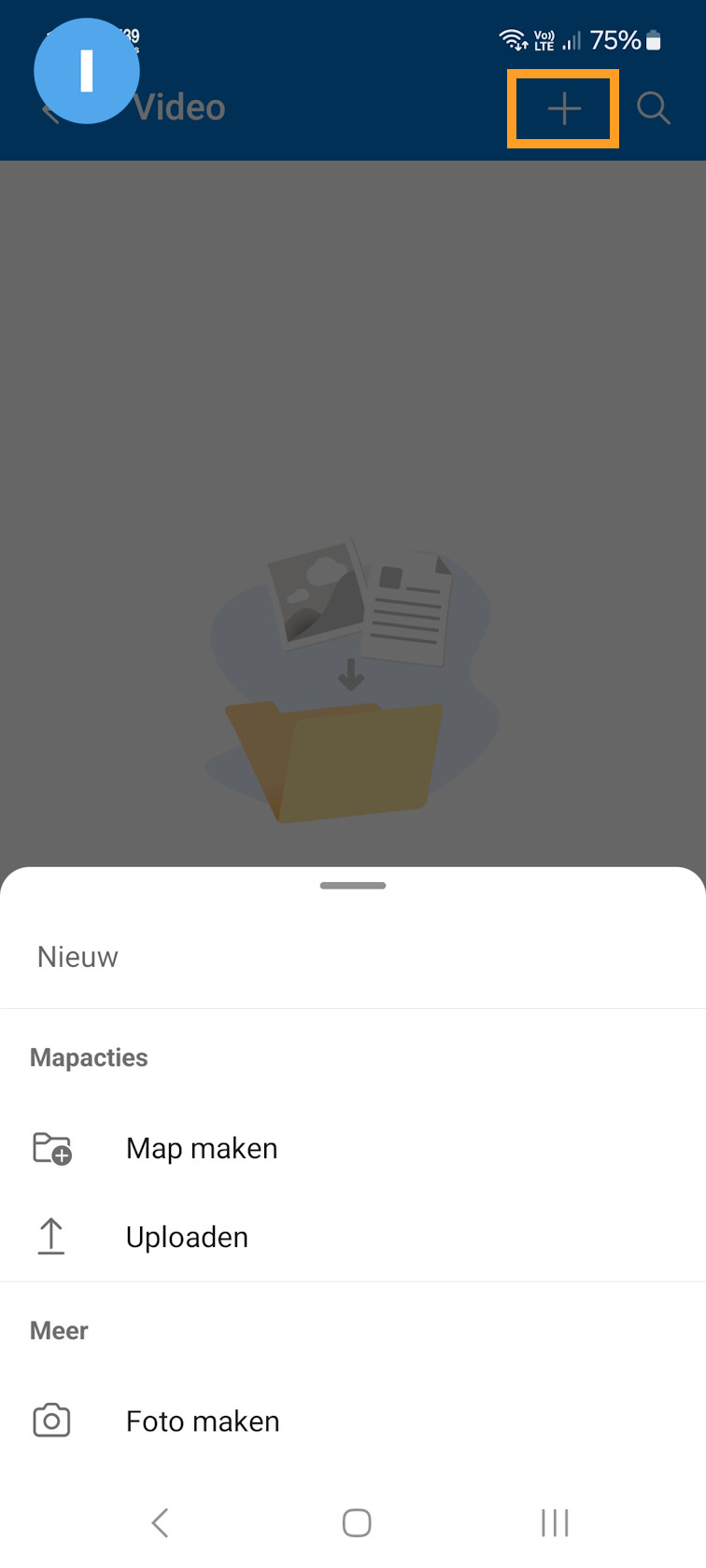706x1568 pixels.
Task: Tap the system back button
Action: [160, 1522]
